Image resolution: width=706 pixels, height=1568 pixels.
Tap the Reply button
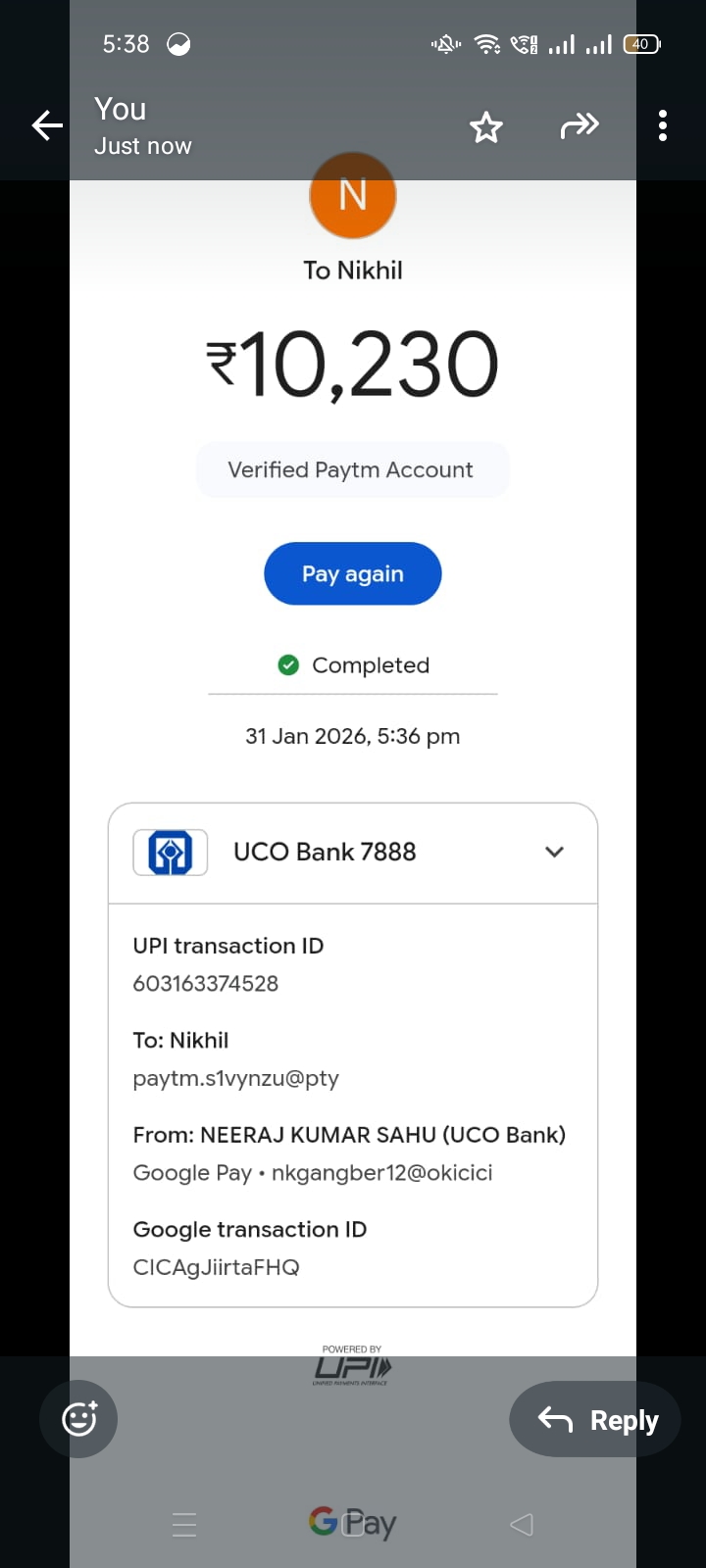[595, 1419]
